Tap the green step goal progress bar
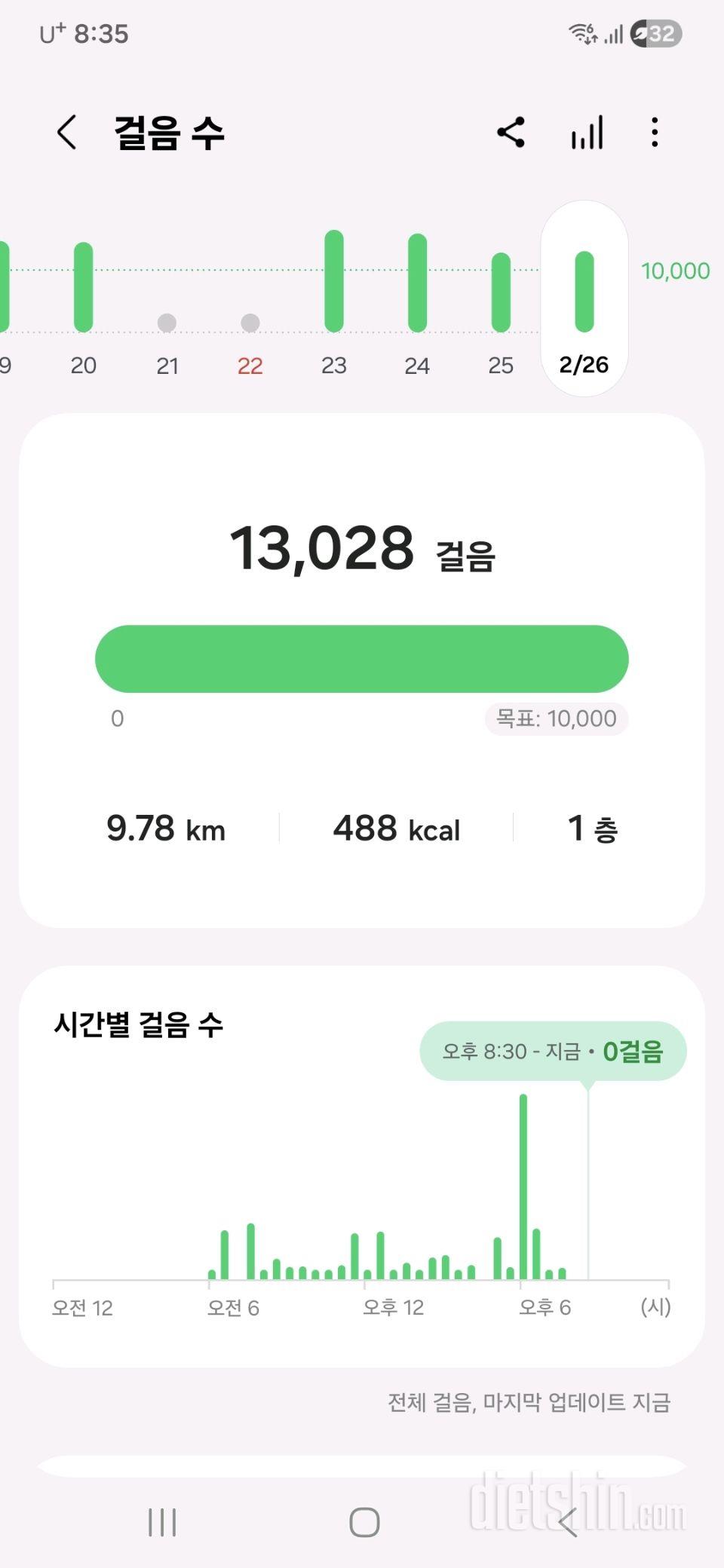724x1568 pixels. 362,659
